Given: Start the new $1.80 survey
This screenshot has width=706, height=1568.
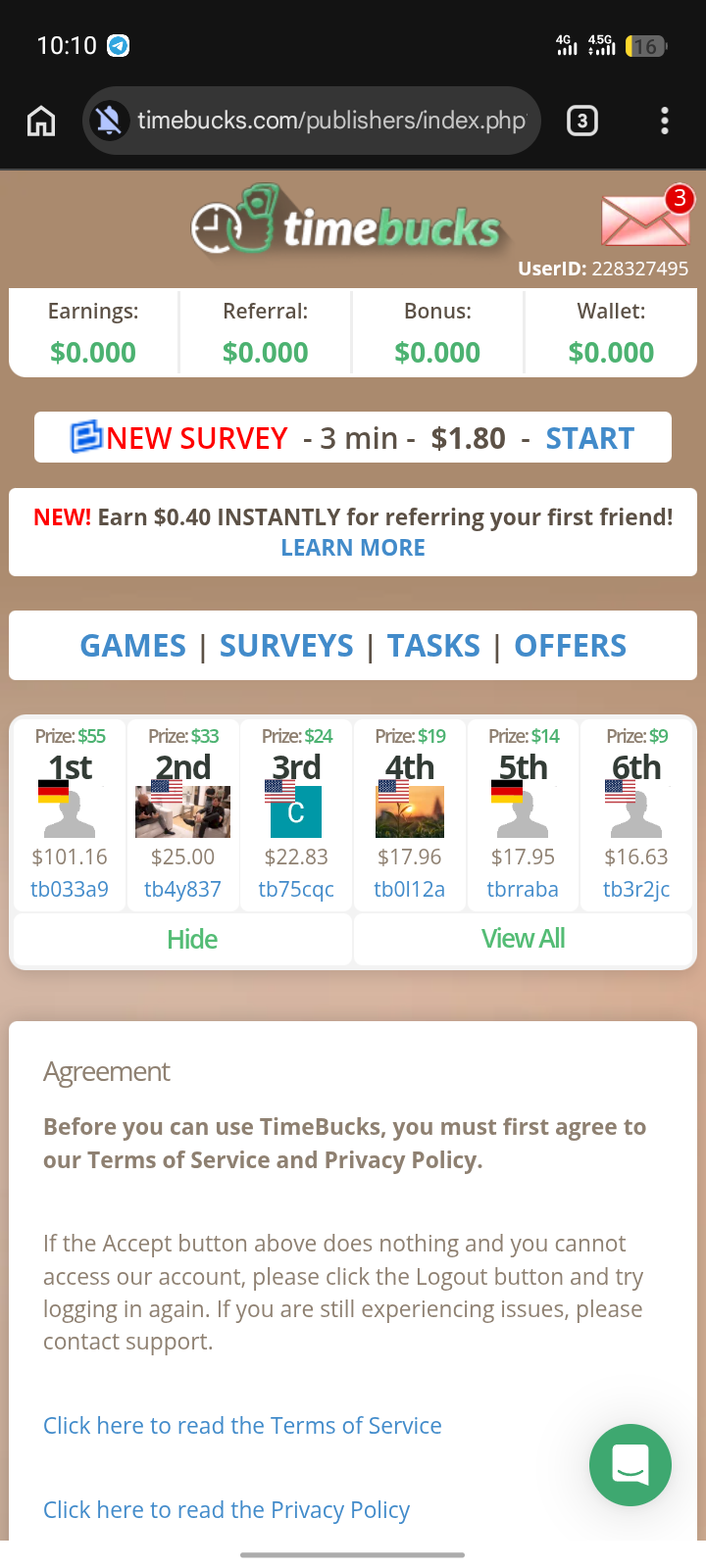Looking at the screenshot, I should (x=589, y=438).
